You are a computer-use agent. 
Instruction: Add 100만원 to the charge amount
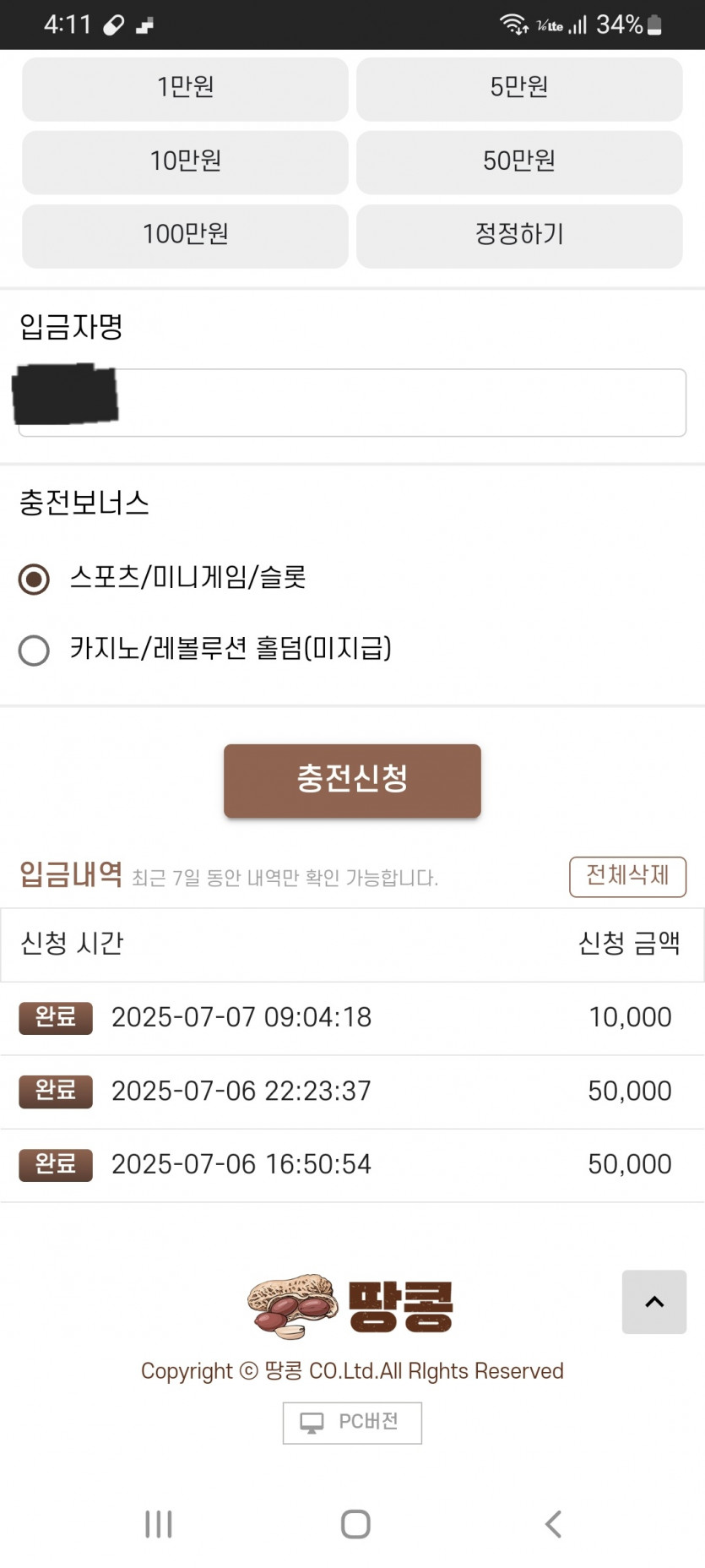coord(185,236)
